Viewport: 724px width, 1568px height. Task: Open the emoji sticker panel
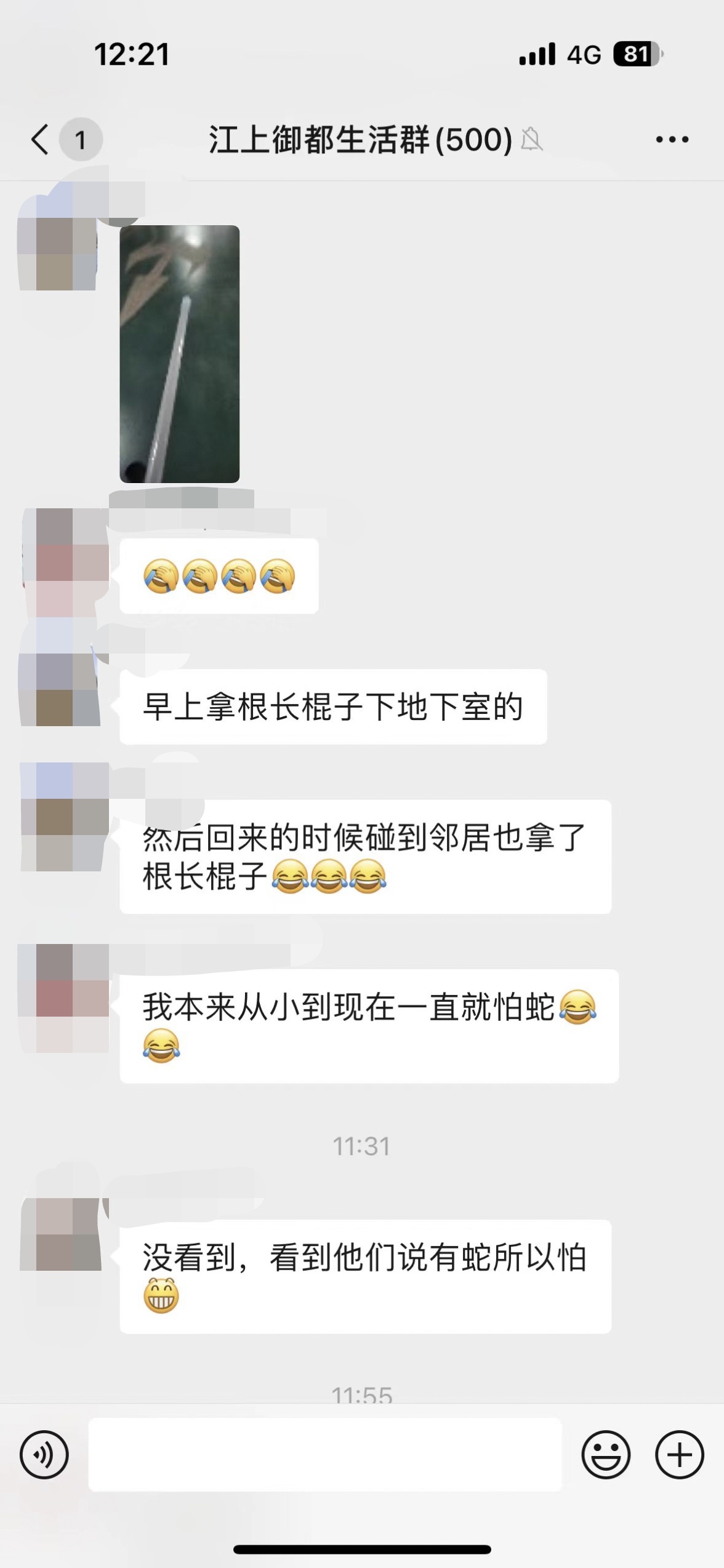pos(606,1455)
